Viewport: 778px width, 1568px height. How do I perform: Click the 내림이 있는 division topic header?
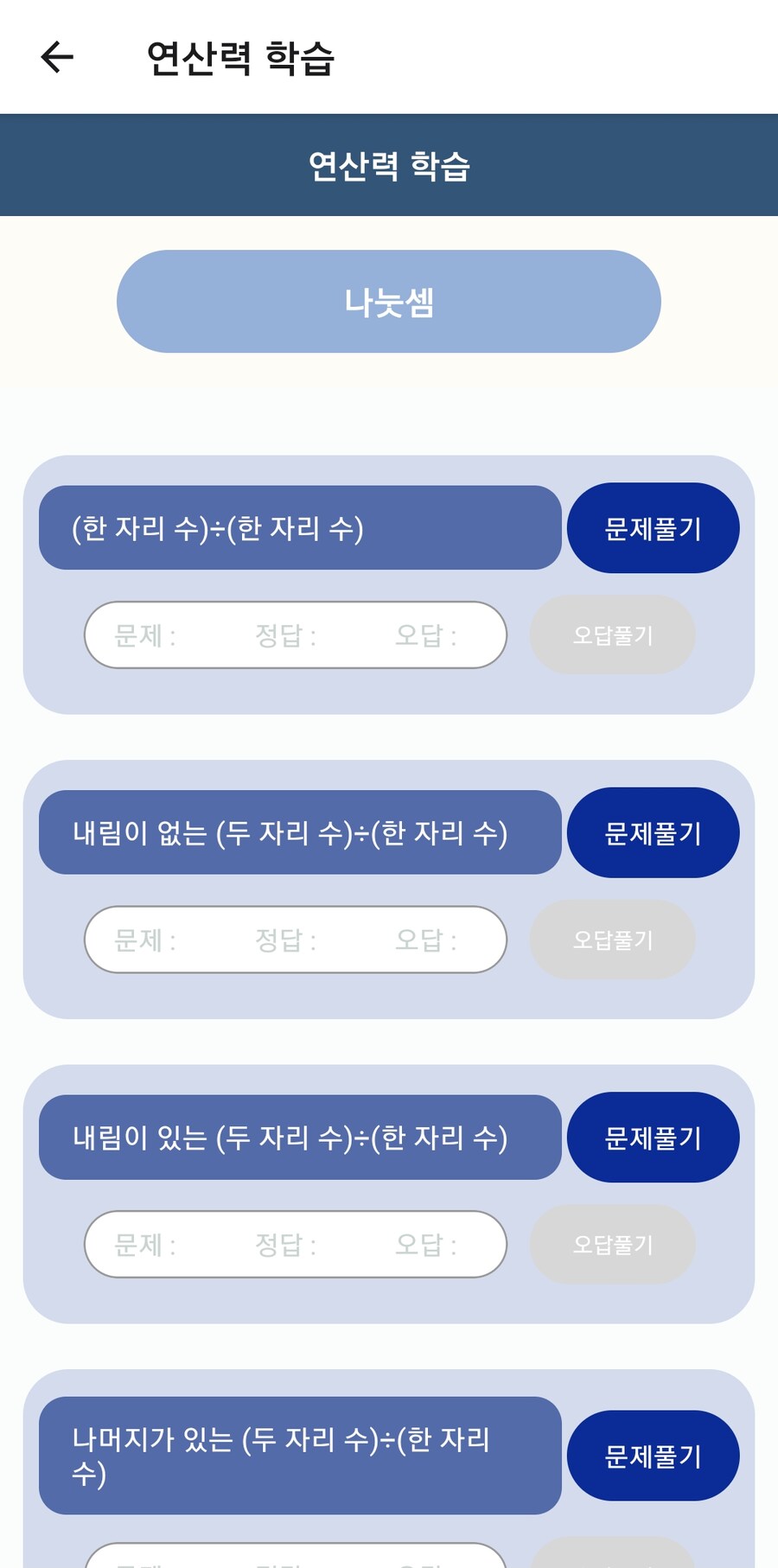coord(300,1138)
